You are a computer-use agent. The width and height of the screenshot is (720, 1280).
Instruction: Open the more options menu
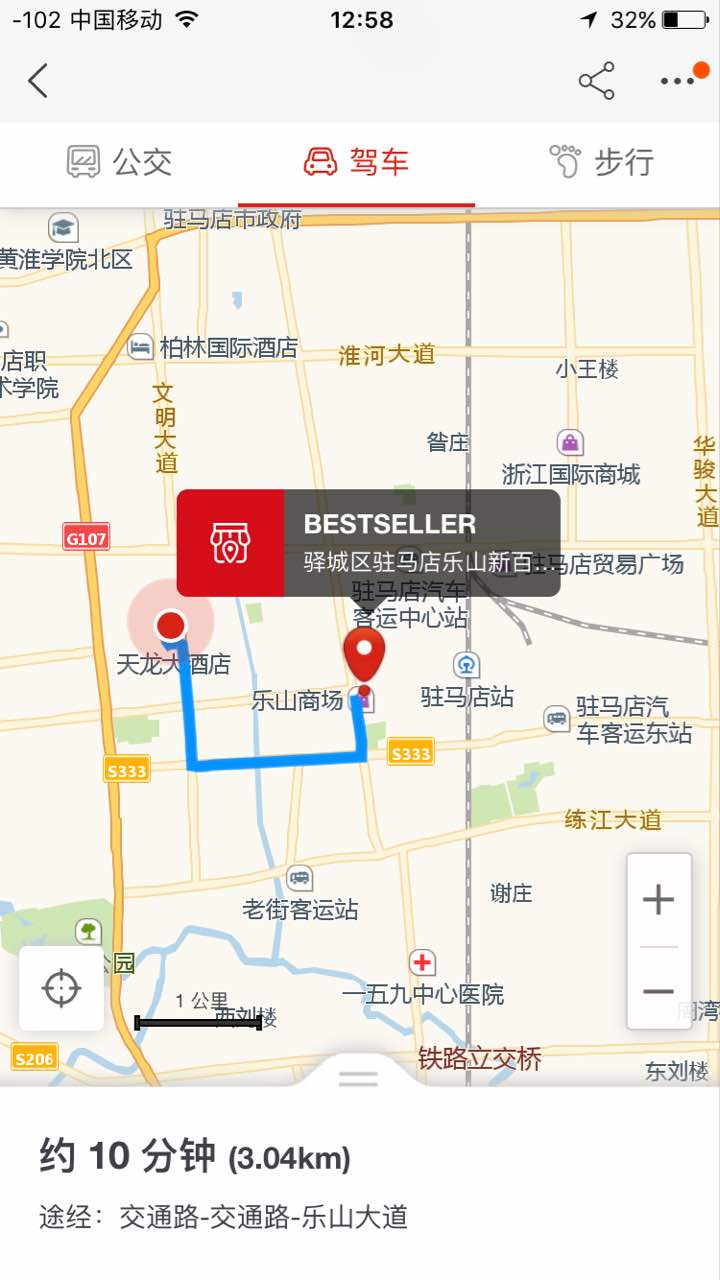coord(677,81)
